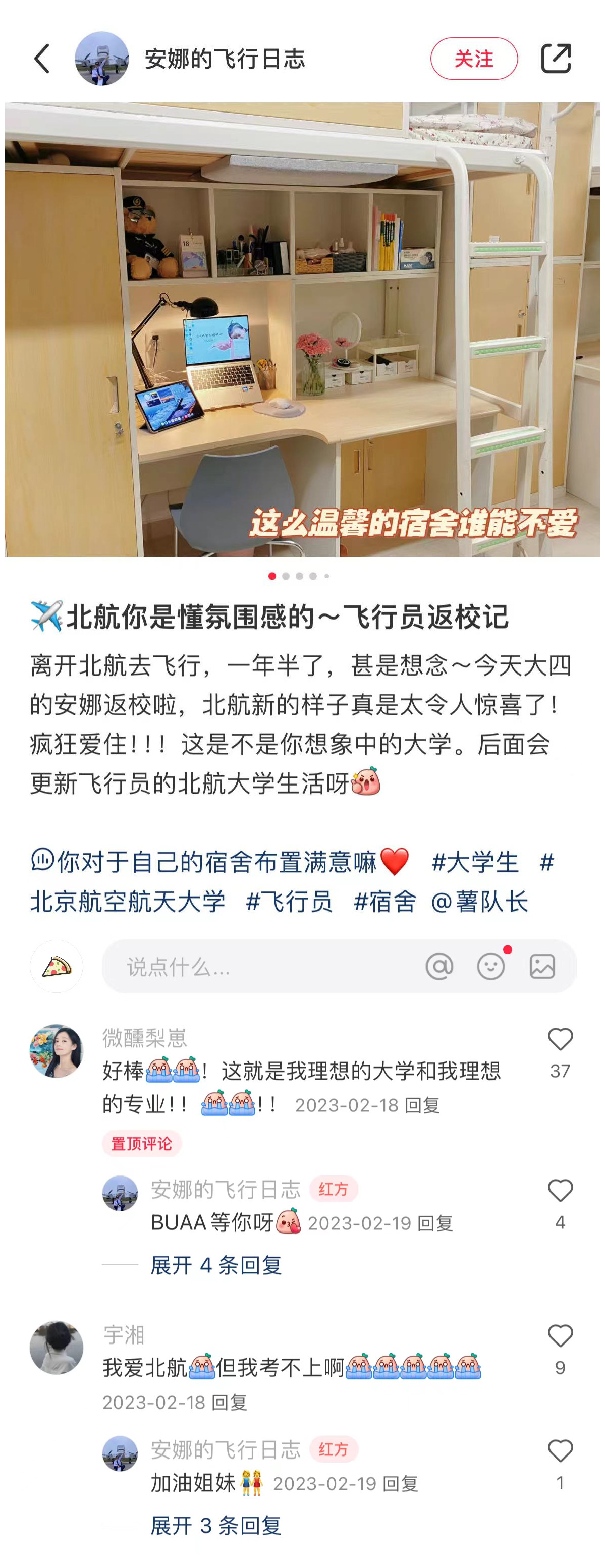Open the #飞行员 hashtag
The image size is (605, 1568).
point(289,902)
